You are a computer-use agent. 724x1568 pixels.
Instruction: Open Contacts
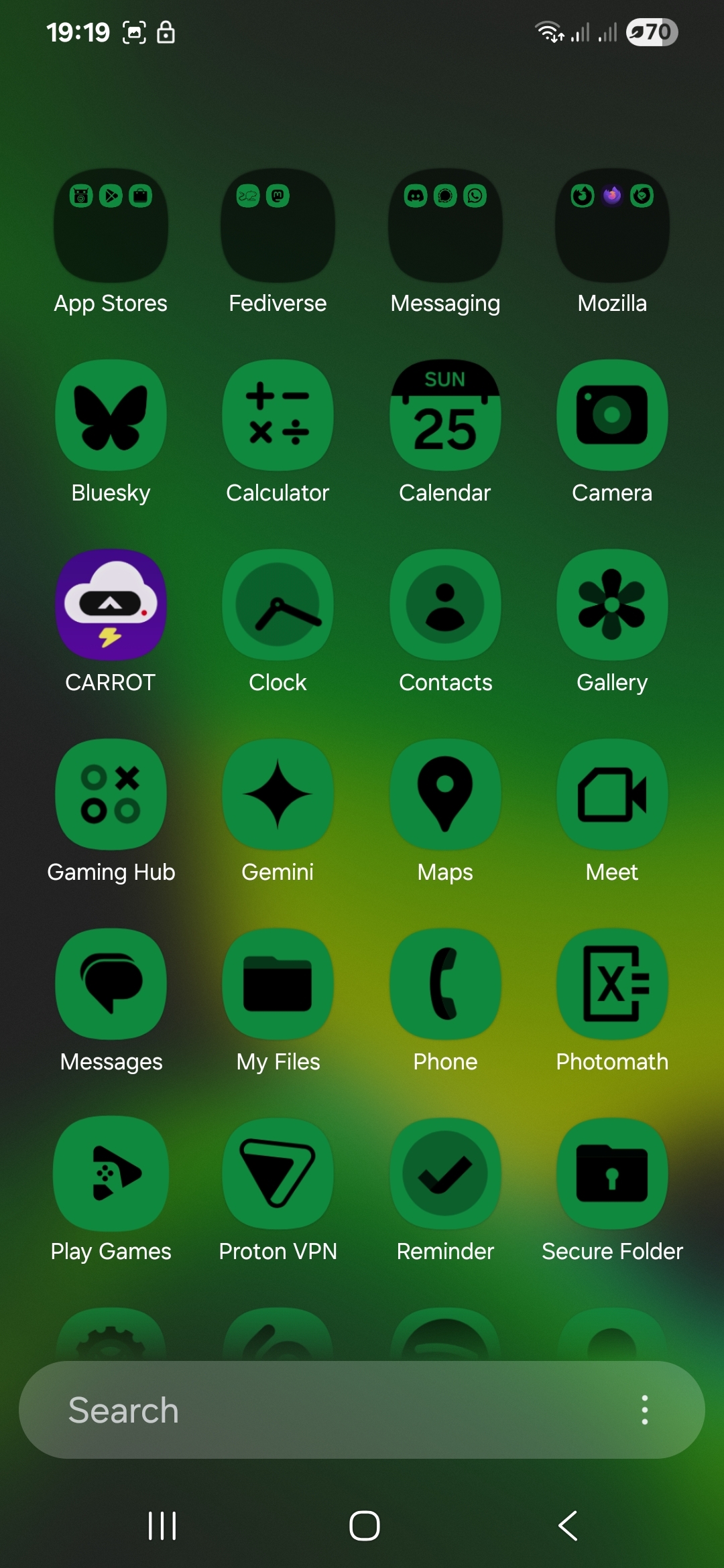445,605
